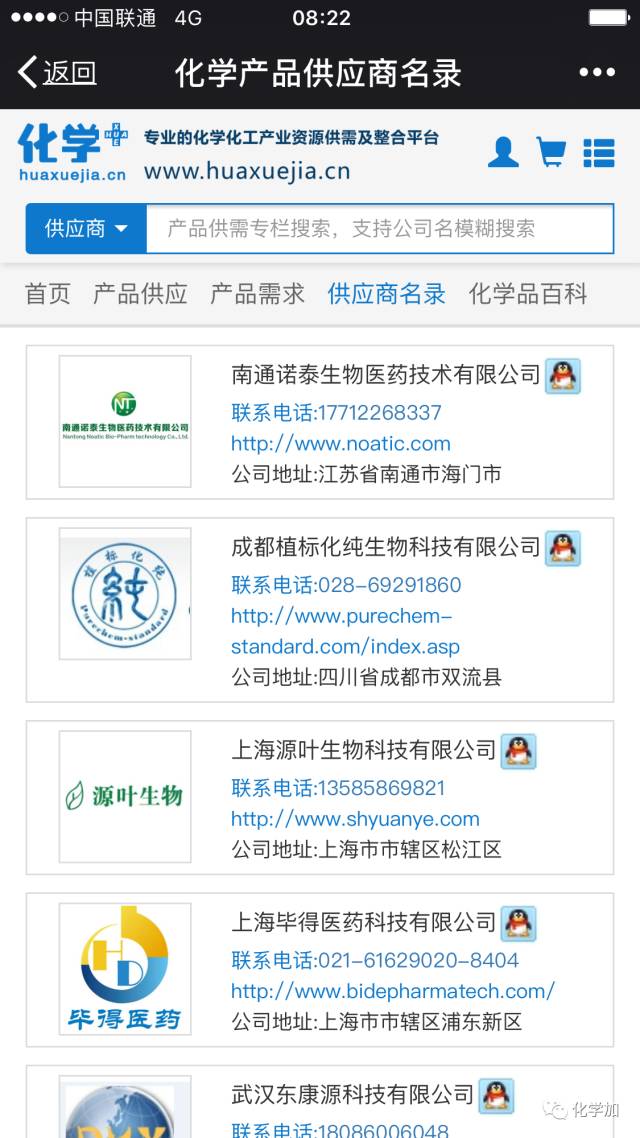Call 成都植标化纯 at 028-69291860
The image size is (640, 1138).
click(x=346, y=585)
